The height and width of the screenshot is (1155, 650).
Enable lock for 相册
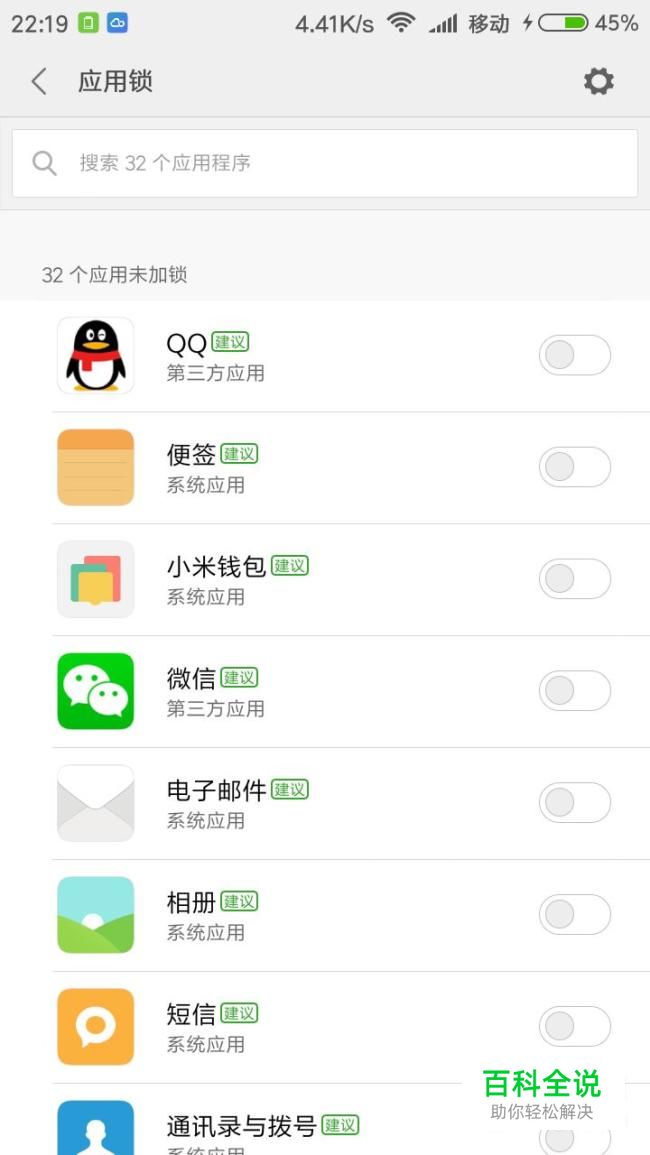pyautogui.click(x=575, y=915)
